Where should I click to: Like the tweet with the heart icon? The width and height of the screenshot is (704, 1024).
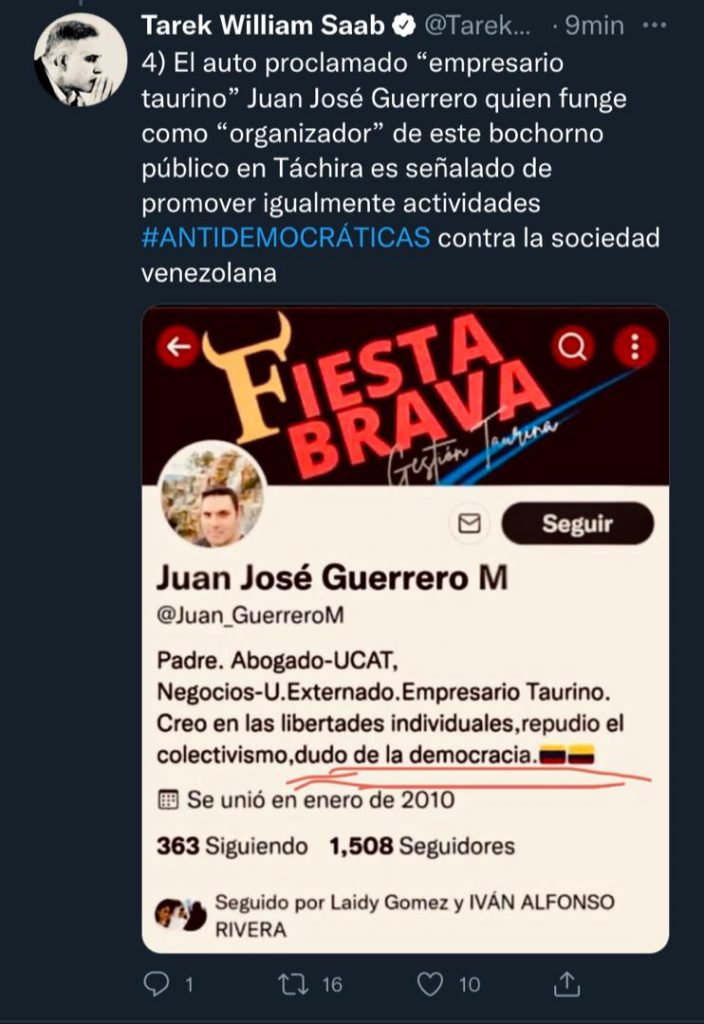tap(430, 985)
